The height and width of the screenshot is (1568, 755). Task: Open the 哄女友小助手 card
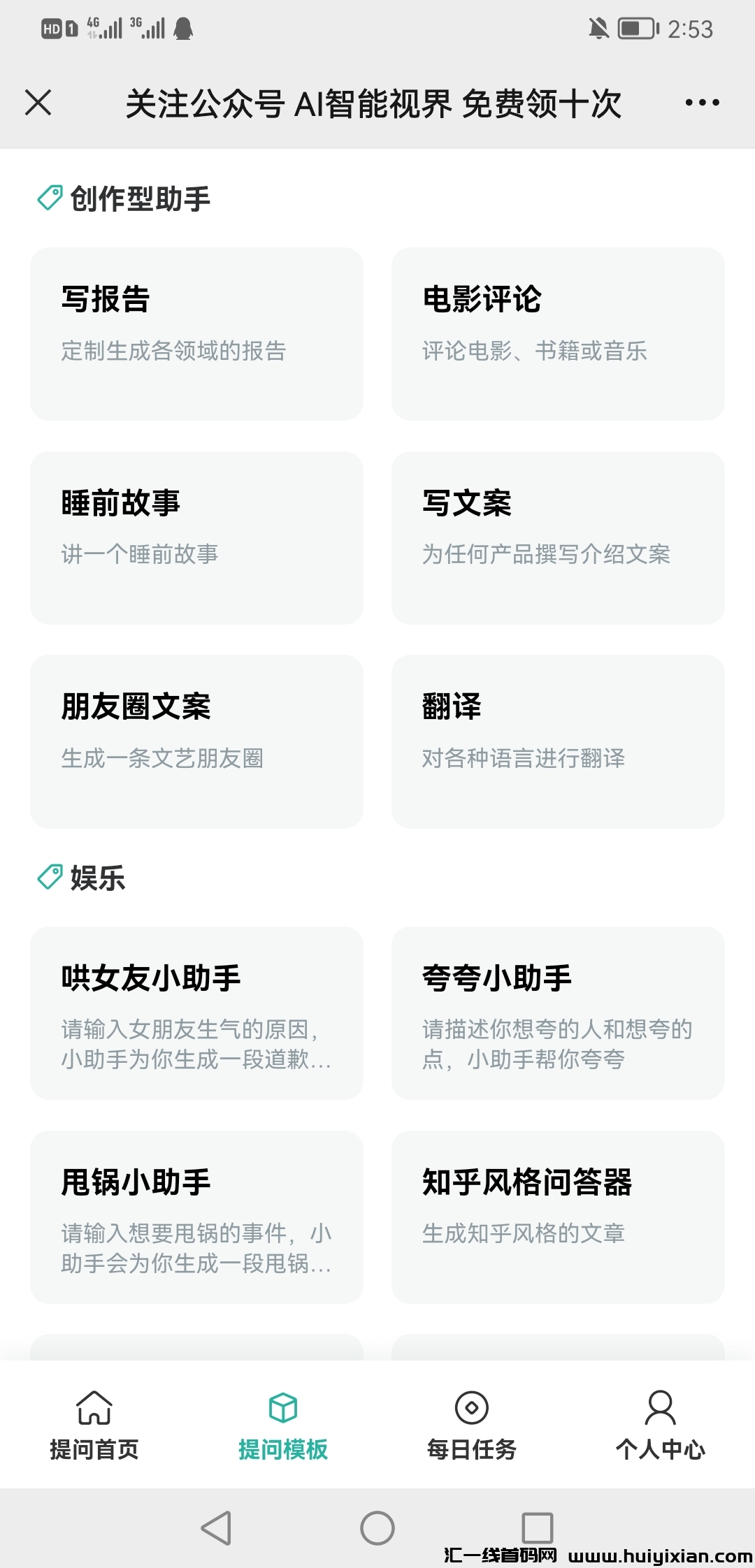click(x=196, y=1012)
